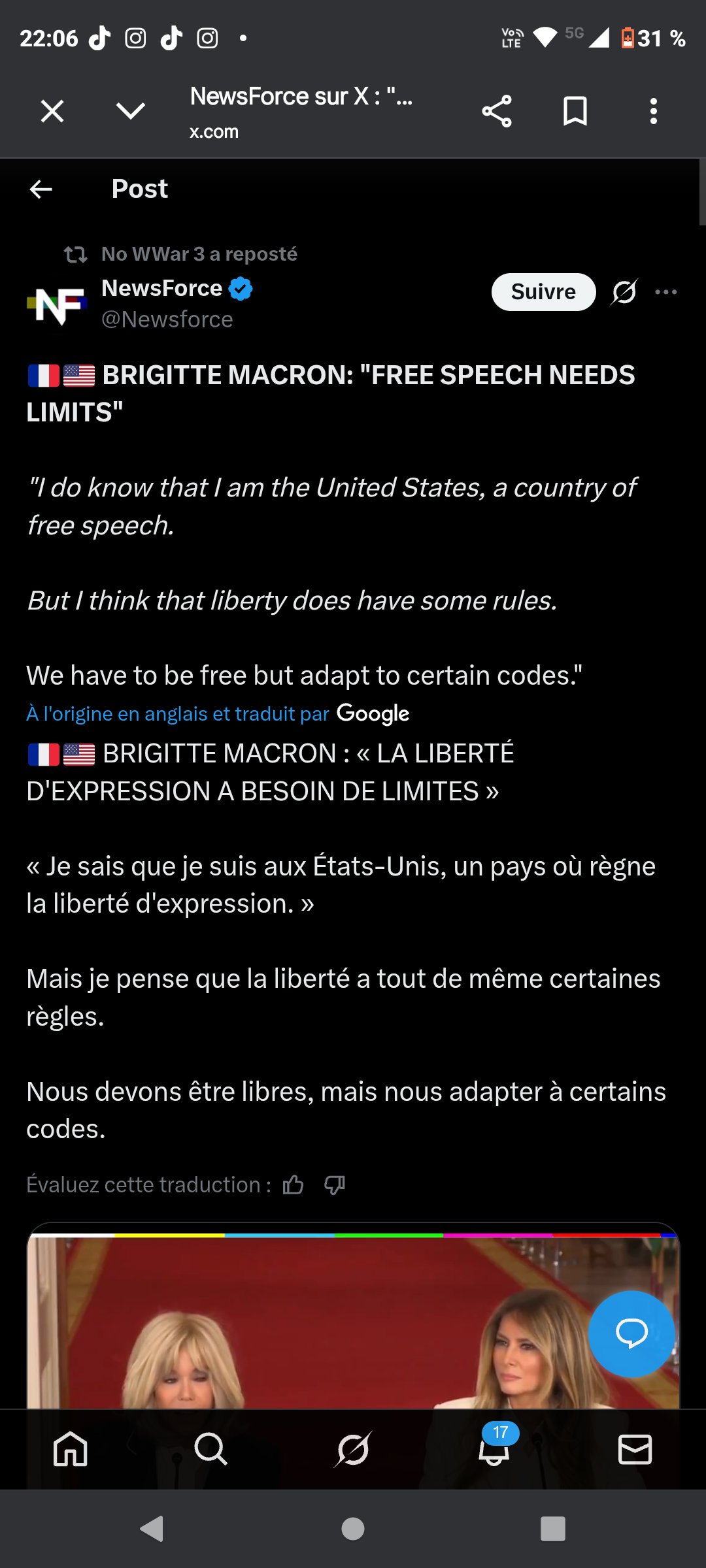Expand the browser tab dropdown chevron
Screen dimensions: 706x1568
[131, 111]
